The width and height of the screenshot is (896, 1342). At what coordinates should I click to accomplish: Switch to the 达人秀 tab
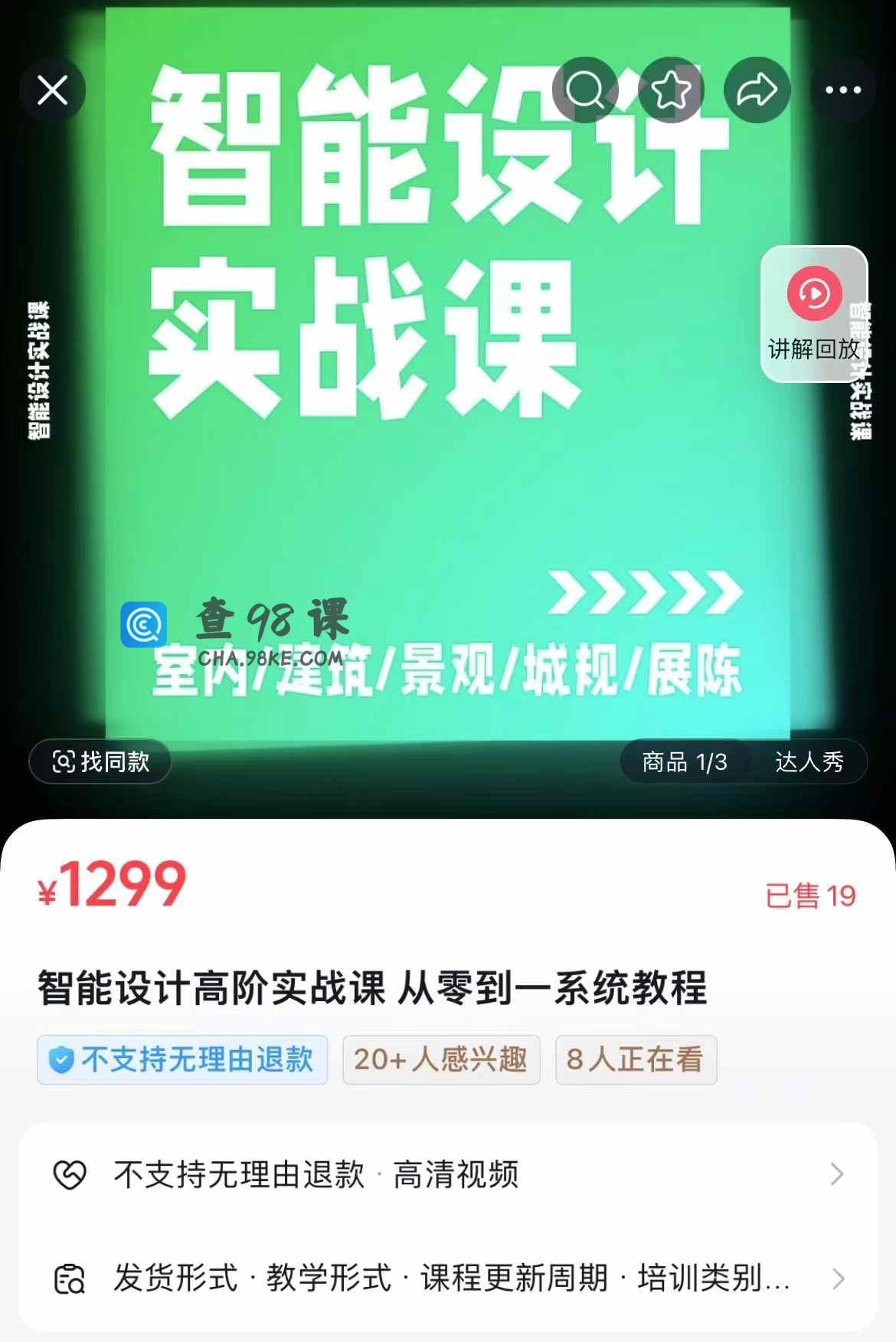[809, 761]
